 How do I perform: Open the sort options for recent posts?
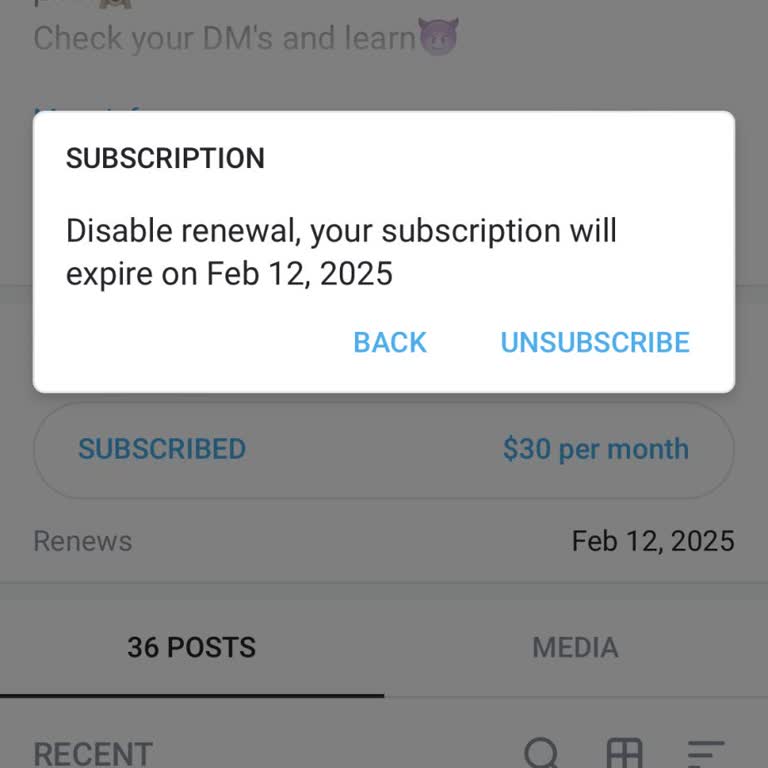point(705,752)
